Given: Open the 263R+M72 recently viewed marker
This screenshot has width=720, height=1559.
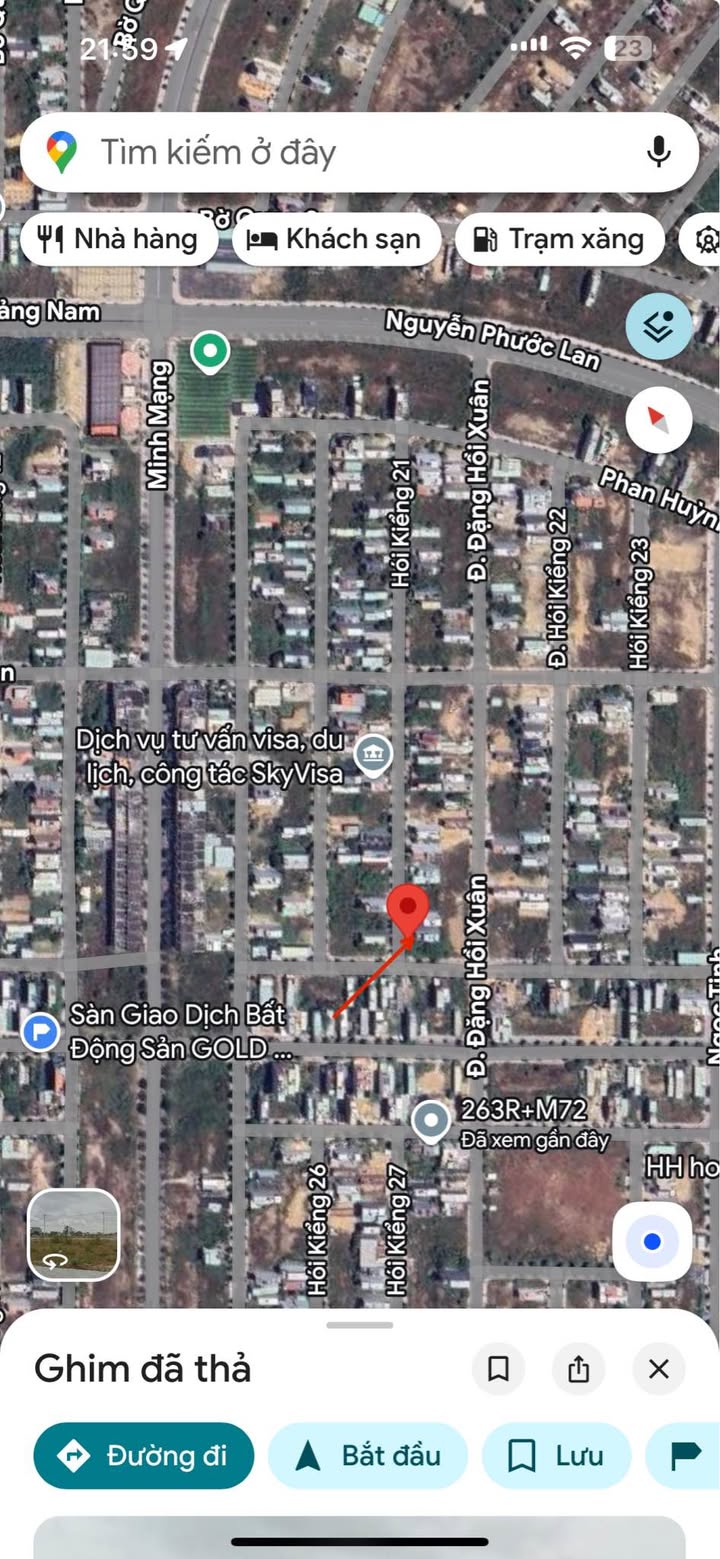Looking at the screenshot, I should point(431,1121).
